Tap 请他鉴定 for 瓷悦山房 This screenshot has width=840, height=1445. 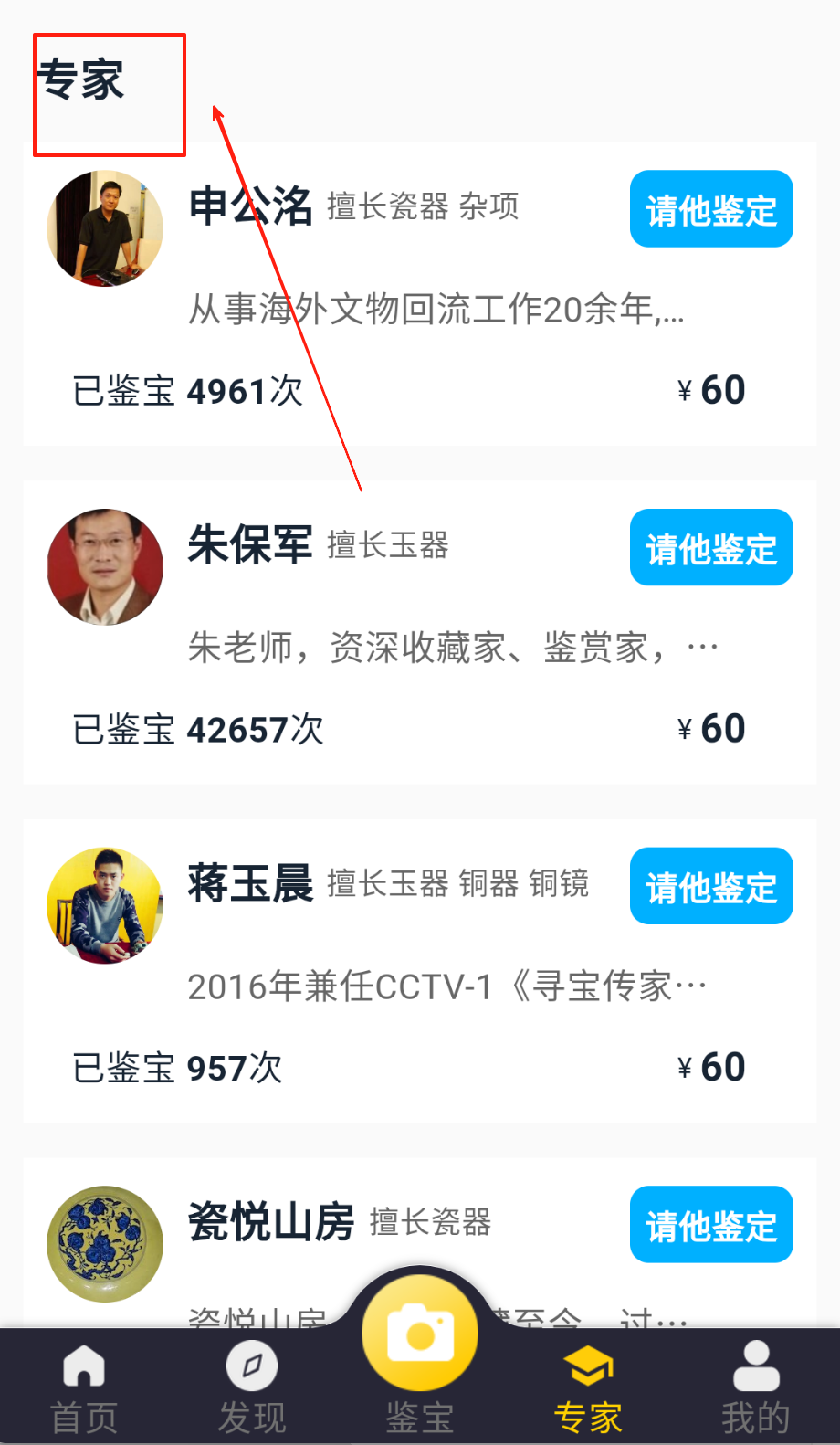pos(711,1224)
